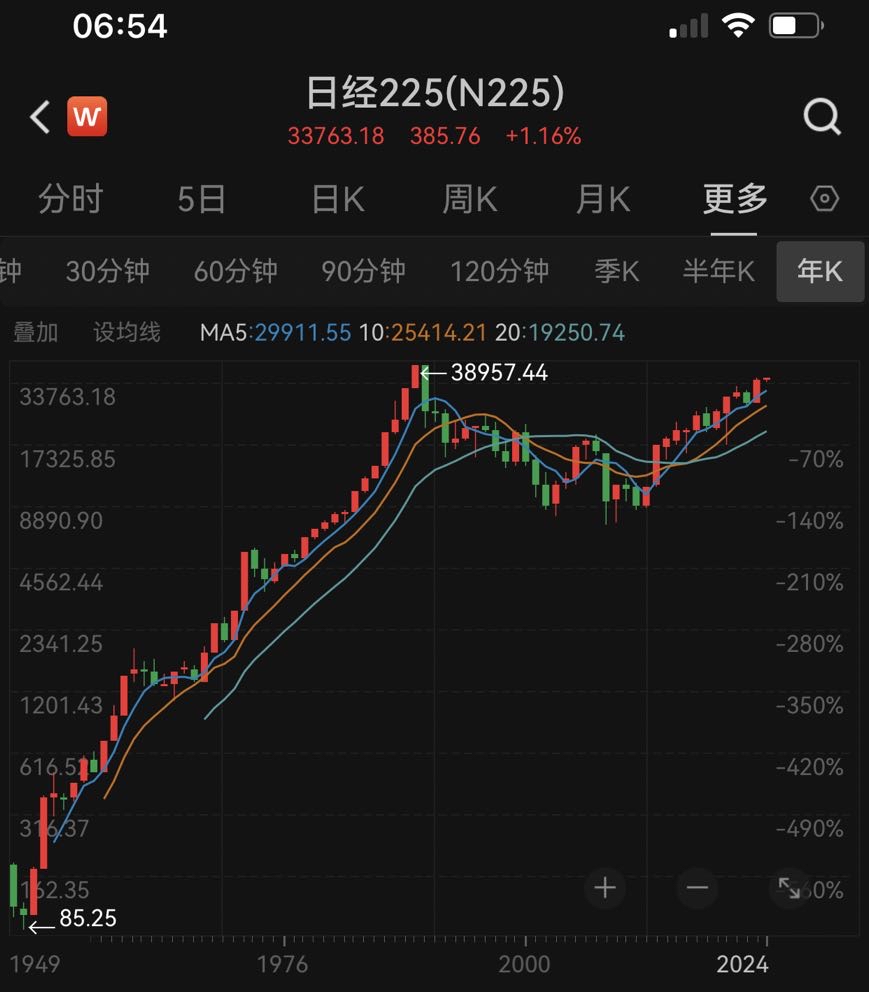Select the 日K chart tab
Screen dimensions: 869x992
(x=338, y=199)
